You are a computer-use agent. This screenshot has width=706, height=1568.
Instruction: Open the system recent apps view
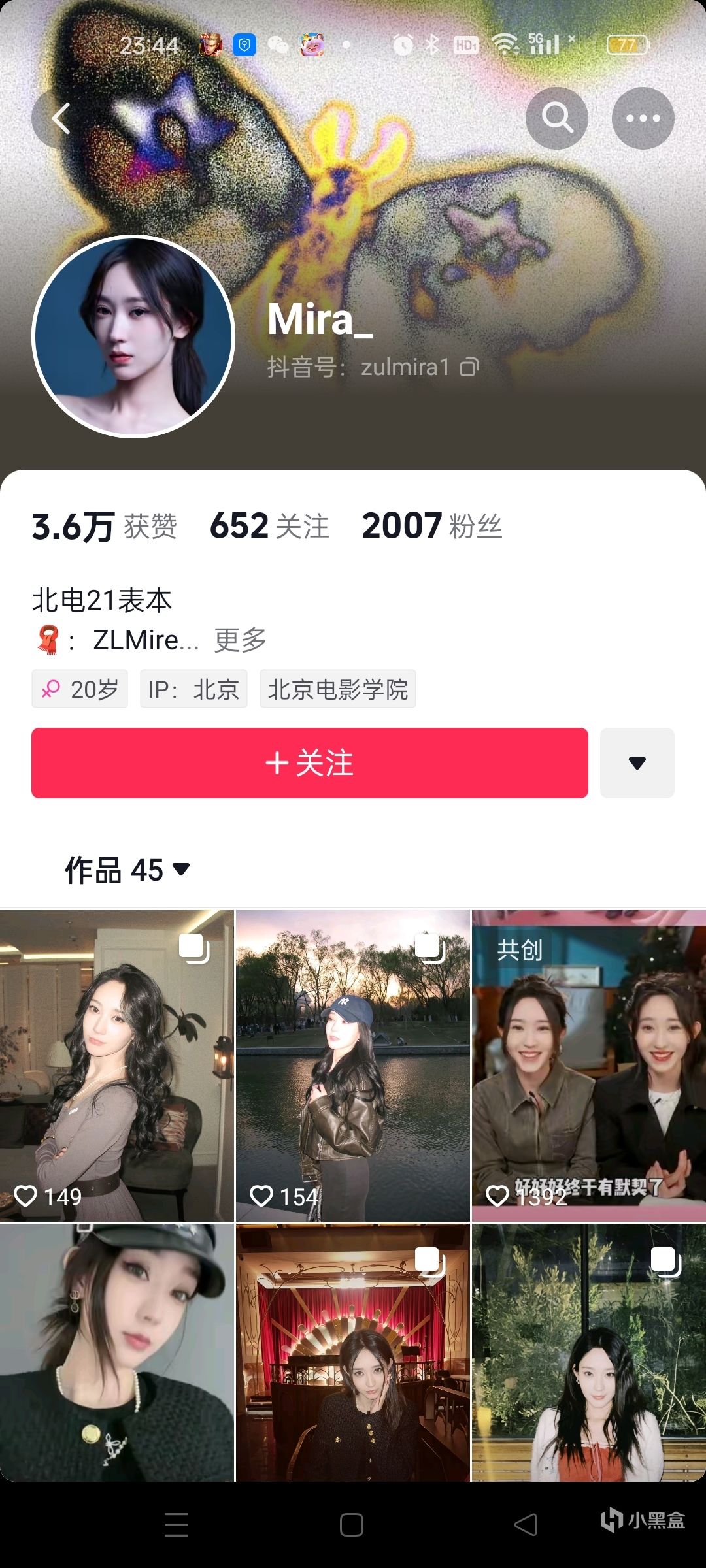[176, 1525]
